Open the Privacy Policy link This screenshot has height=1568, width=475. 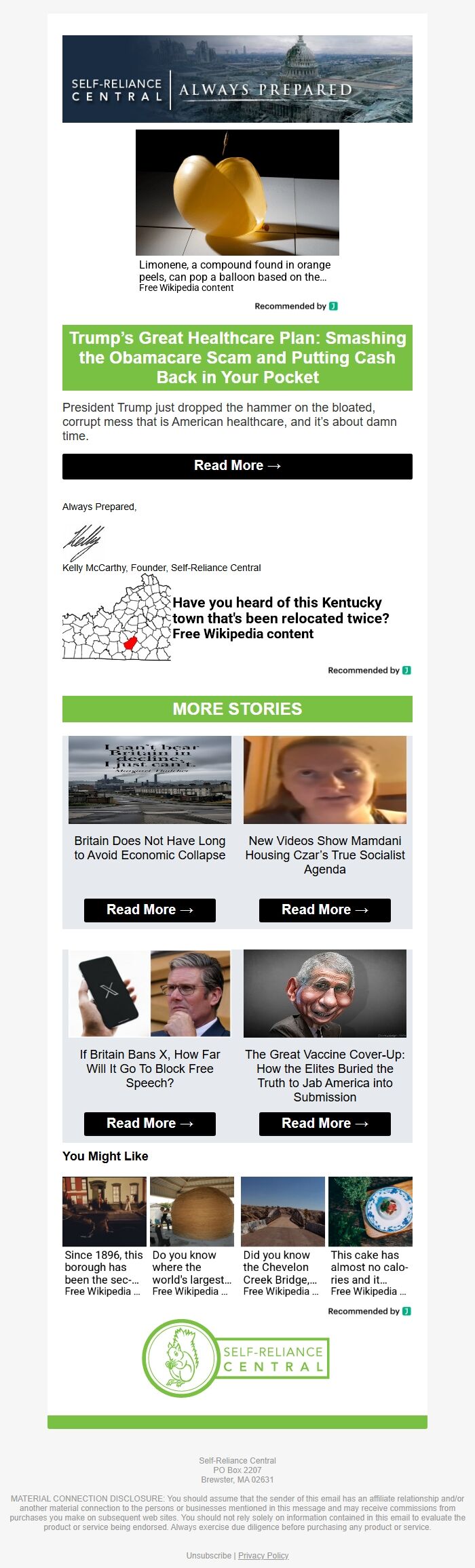pyautogui.click(x=263, y=1555)
